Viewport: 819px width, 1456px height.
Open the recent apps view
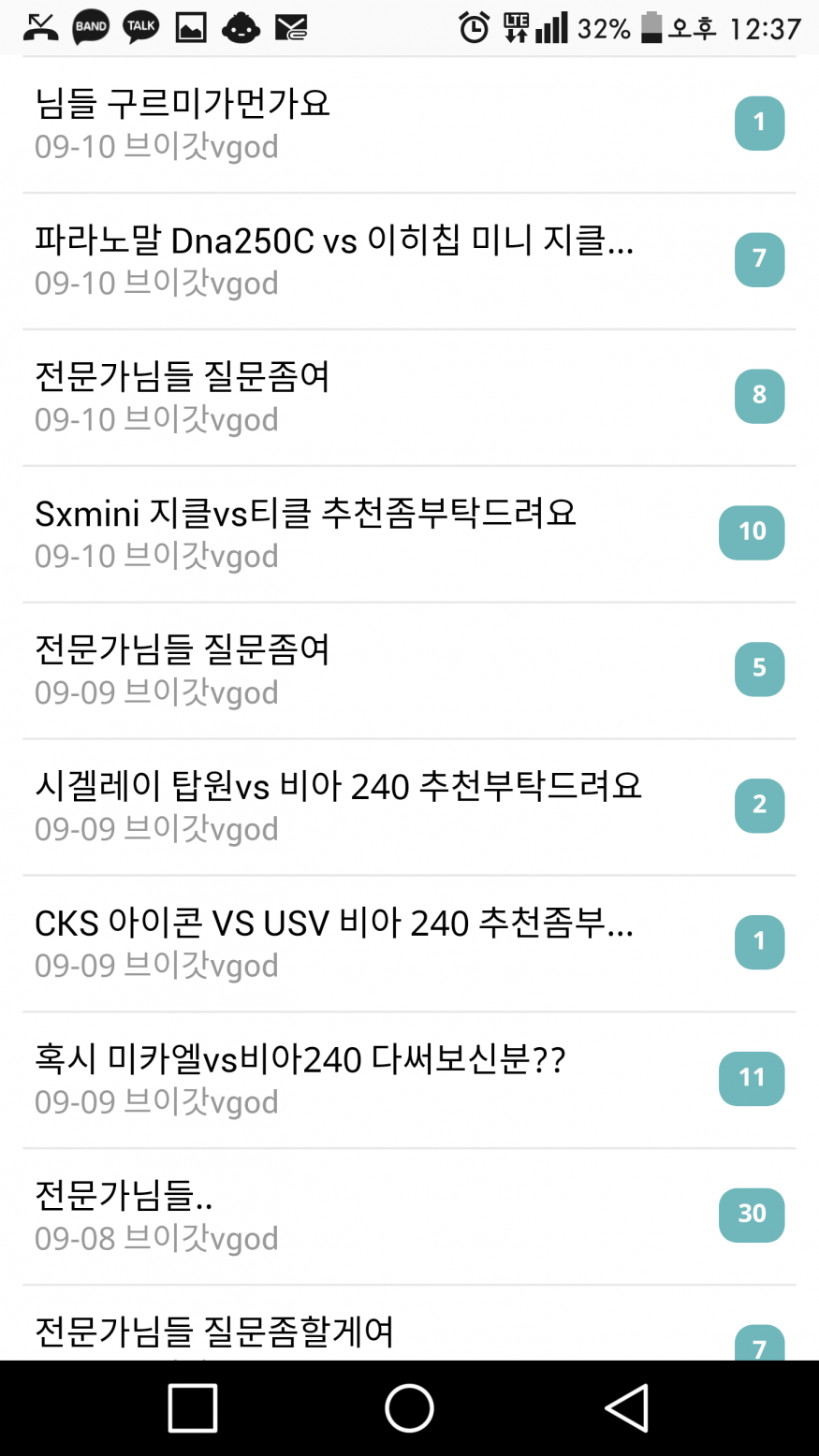[x=193, y=1407]
